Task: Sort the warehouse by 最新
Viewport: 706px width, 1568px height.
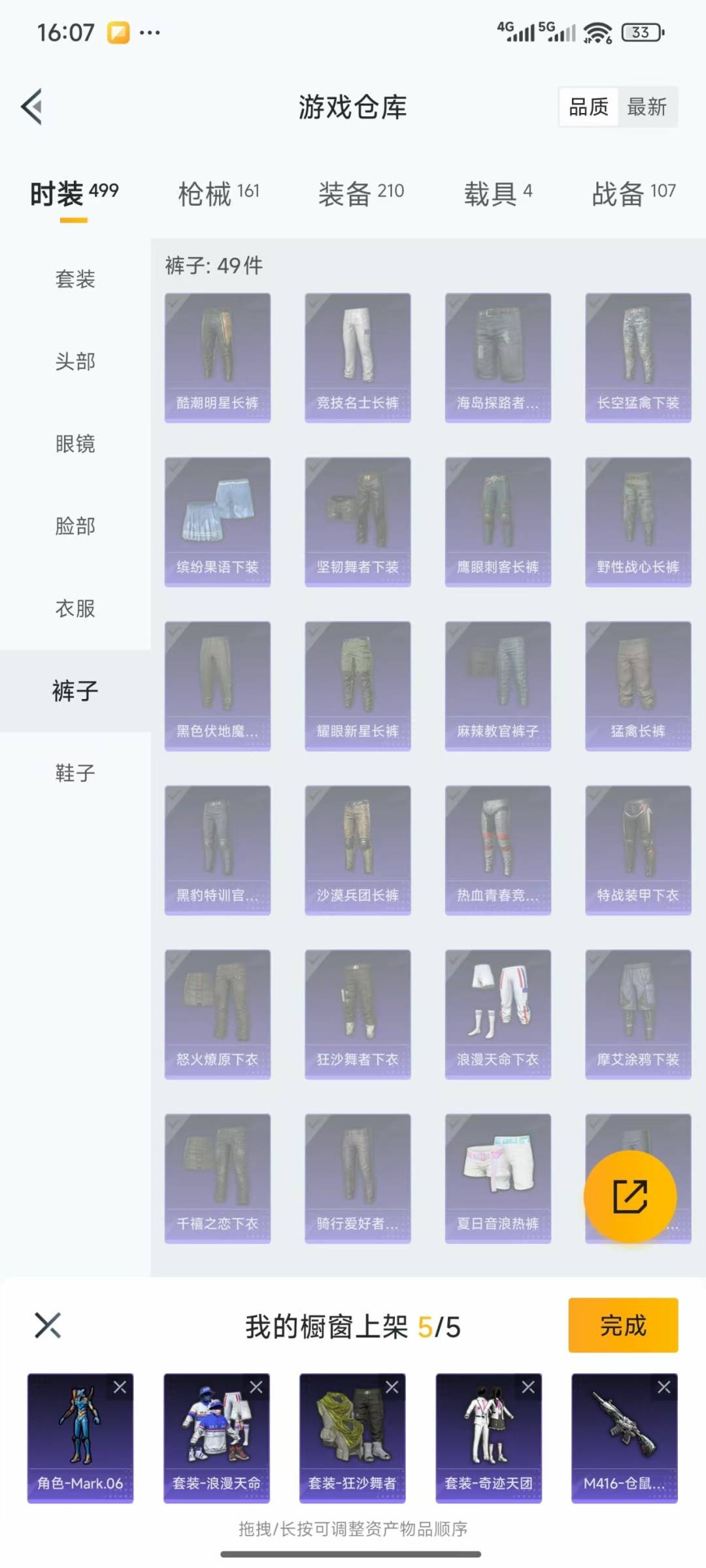Action: tap(647, 106)
